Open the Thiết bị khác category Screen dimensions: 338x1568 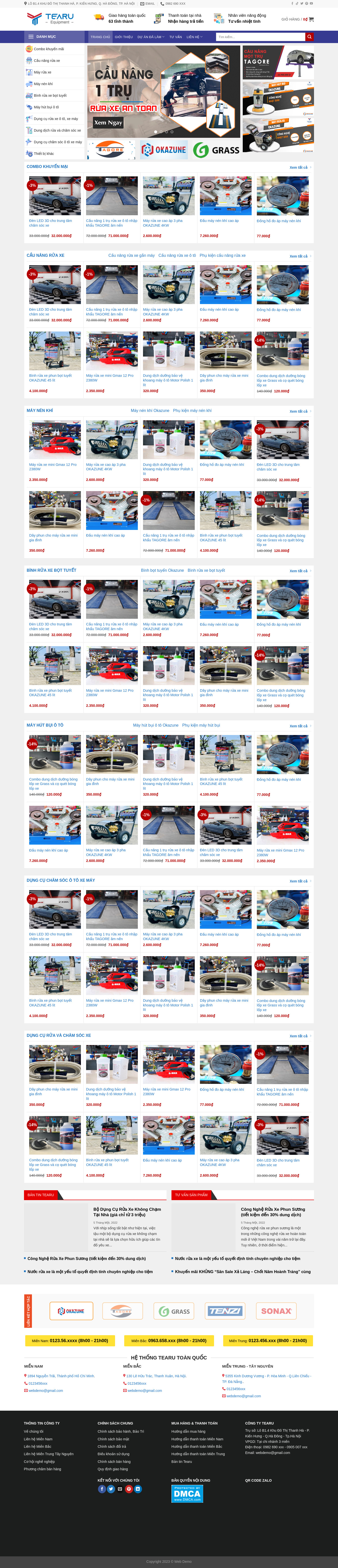click(43, 153)
